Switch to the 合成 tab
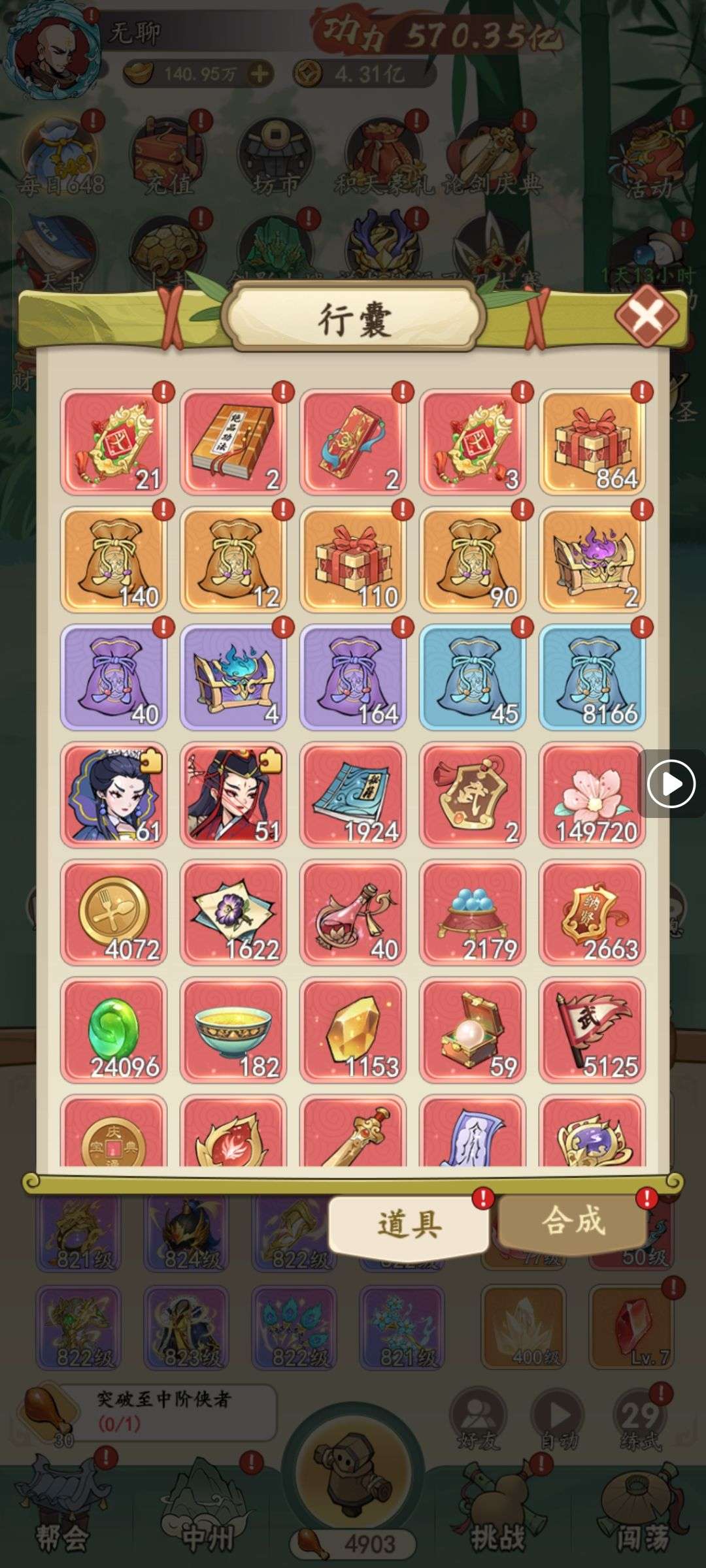The height and width of the screenshot is (1568, 706). coord(573,1220)
